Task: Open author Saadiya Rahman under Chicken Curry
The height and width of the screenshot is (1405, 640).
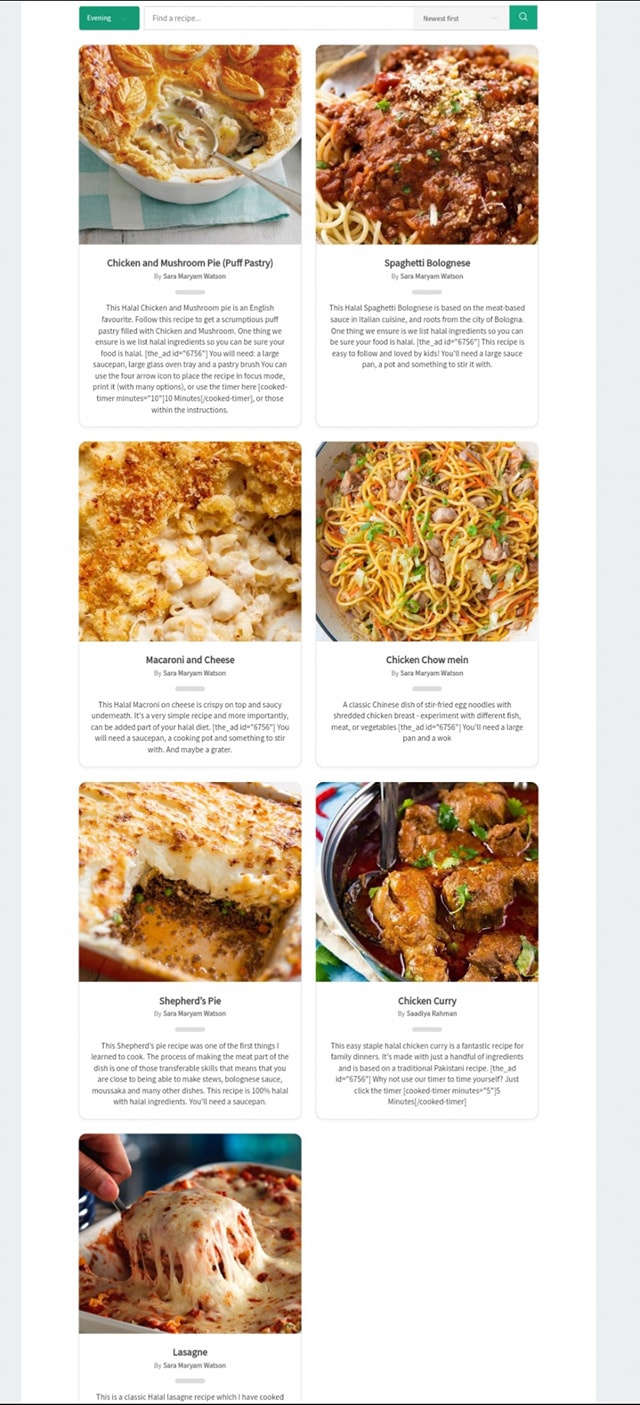Action: [x=431, y=1014]
